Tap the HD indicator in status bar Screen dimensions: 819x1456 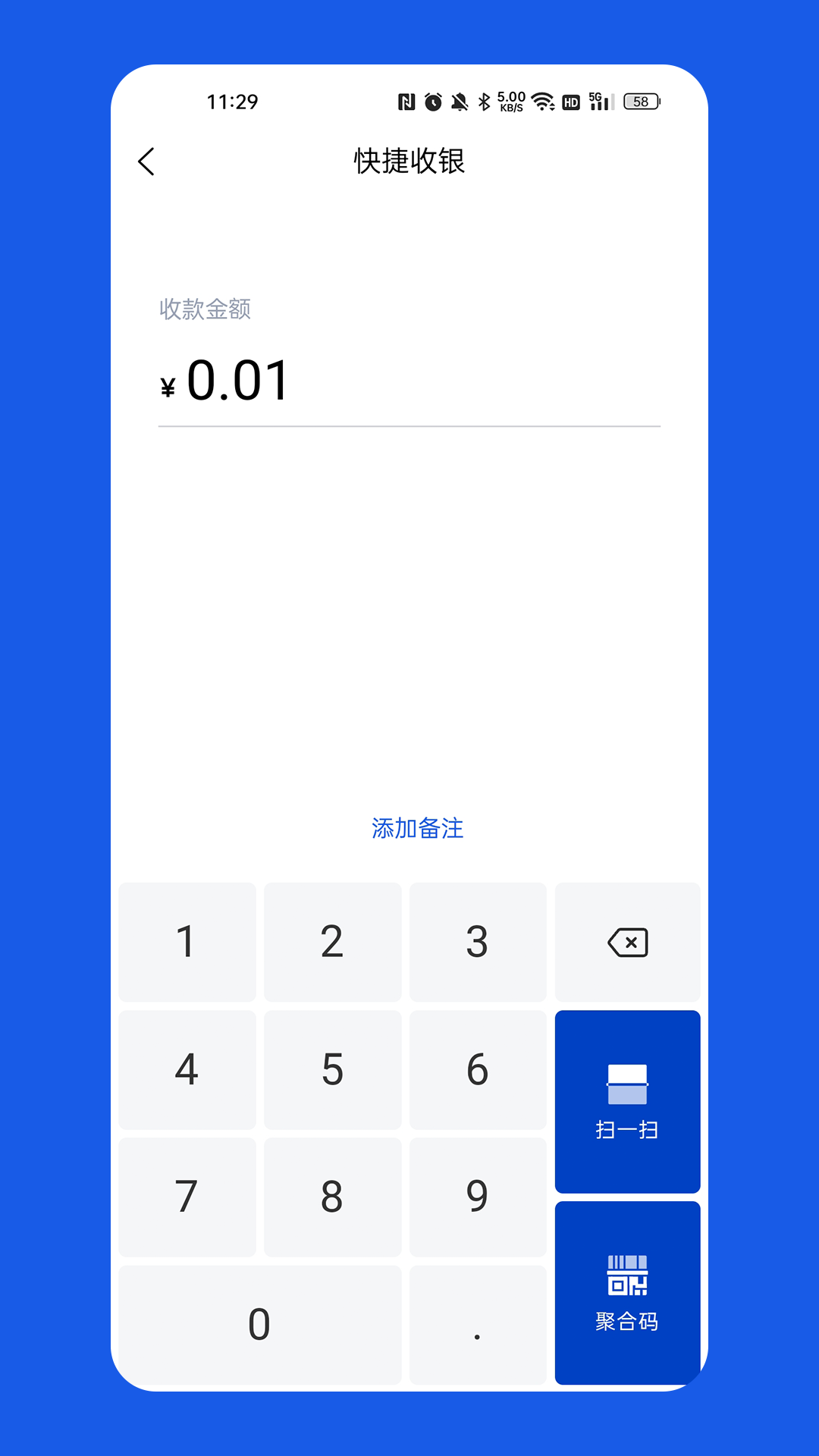point(571,101)
